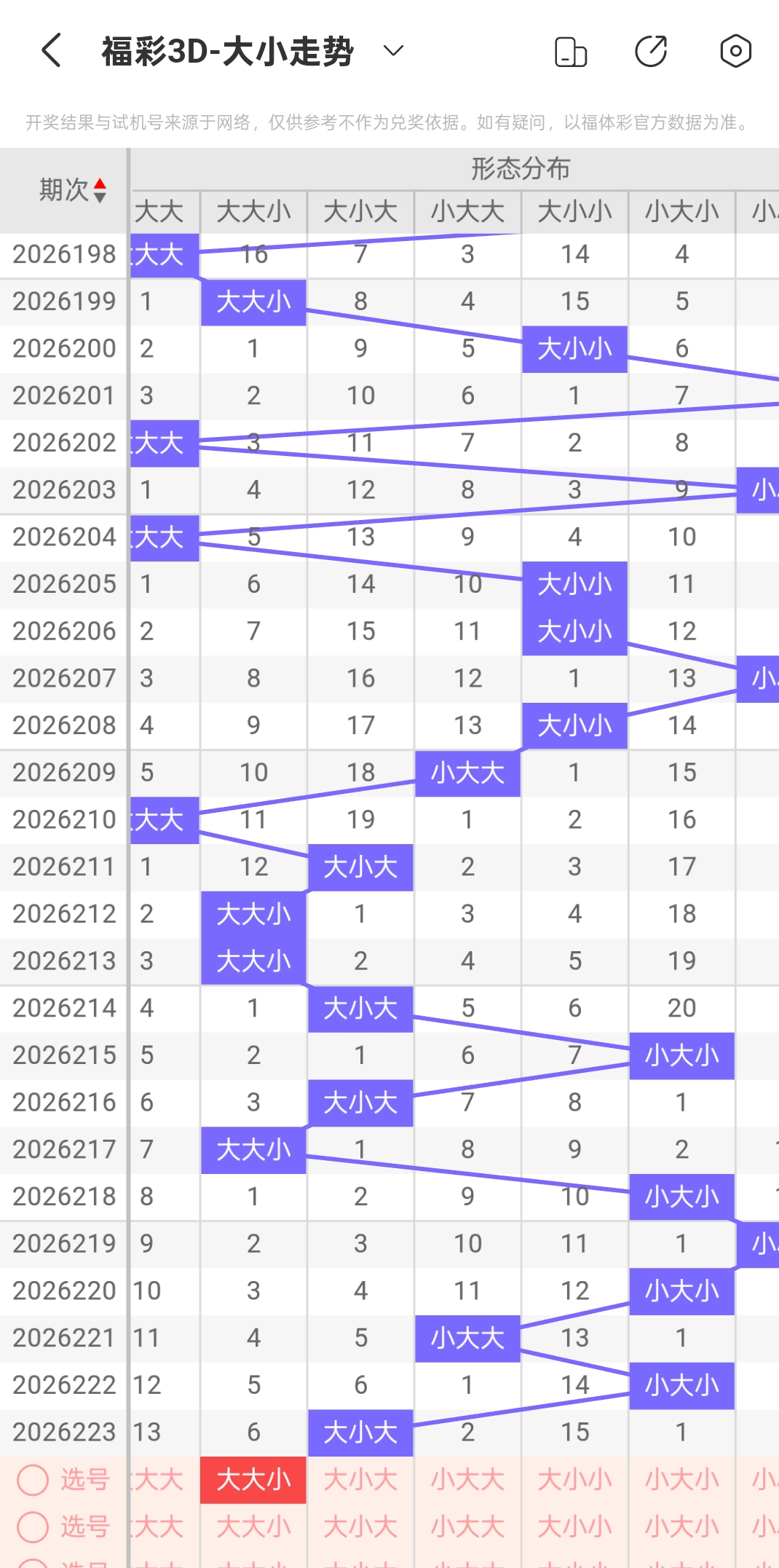This screenshot has width=779, height=1568.
Task: Tap the screen orientation icon
Action: click(571, 52)
